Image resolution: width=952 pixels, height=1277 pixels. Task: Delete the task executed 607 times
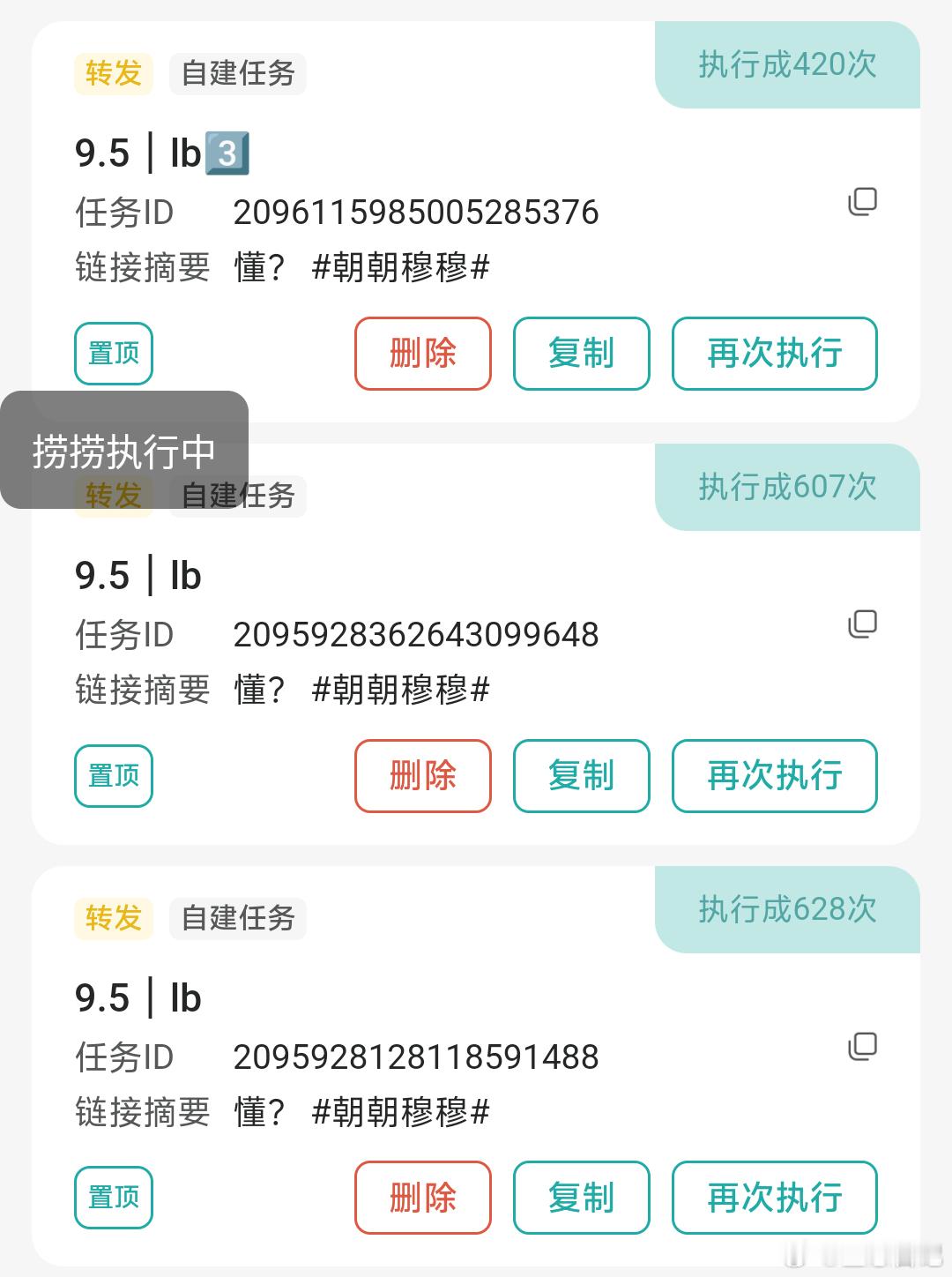423,776
